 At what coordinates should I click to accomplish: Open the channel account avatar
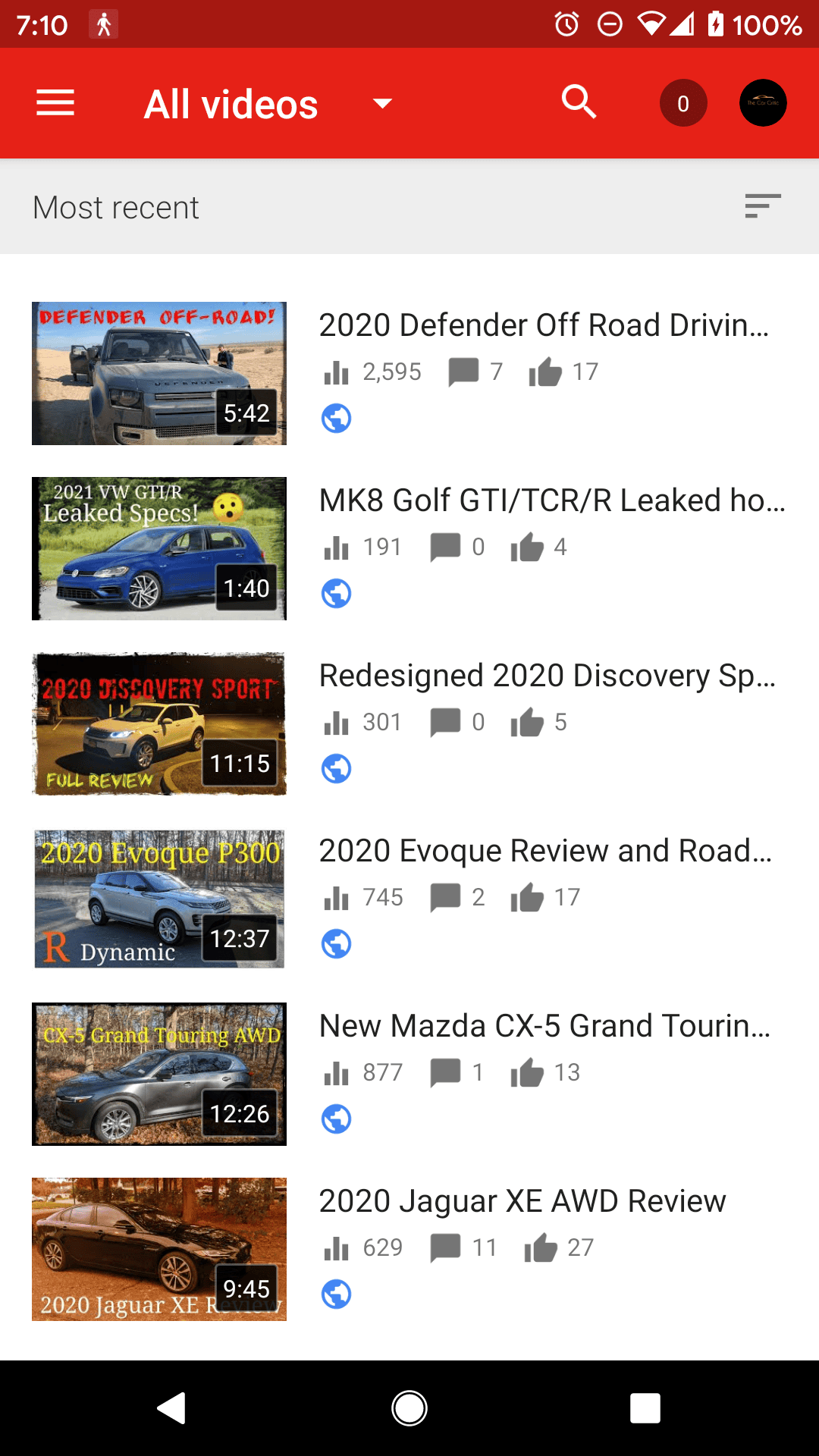point(763,103)
